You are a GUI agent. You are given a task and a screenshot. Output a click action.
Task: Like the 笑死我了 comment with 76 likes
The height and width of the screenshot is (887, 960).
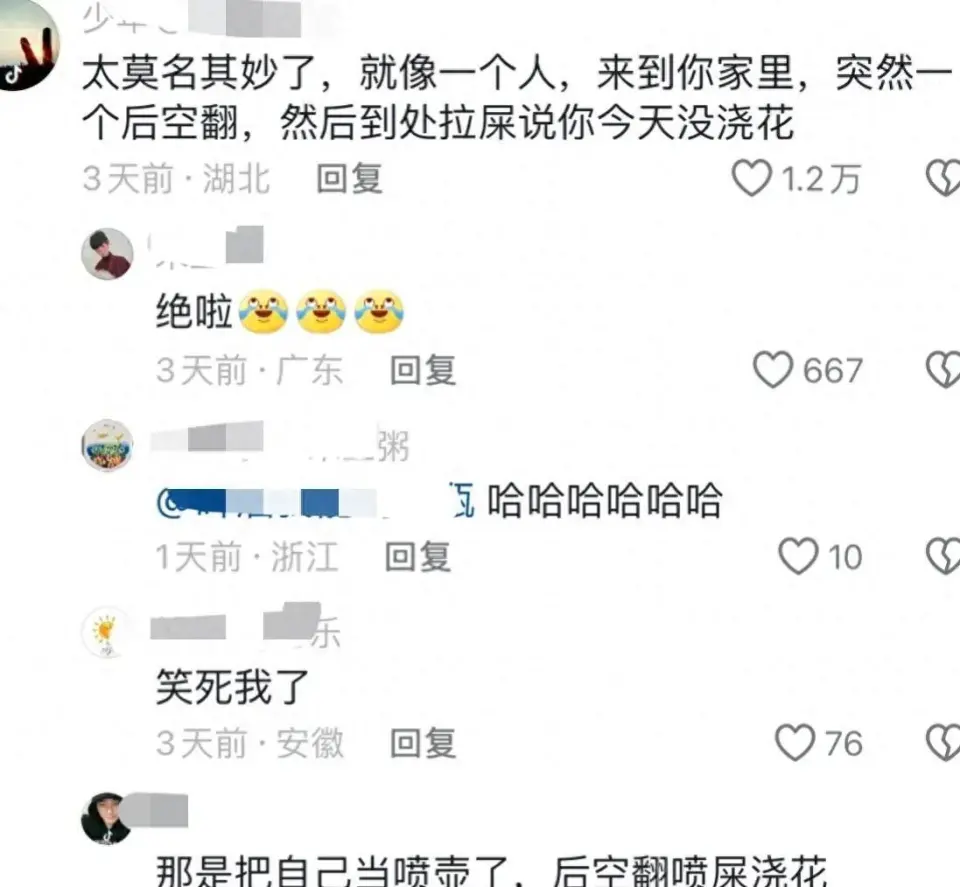pos(795,743)
